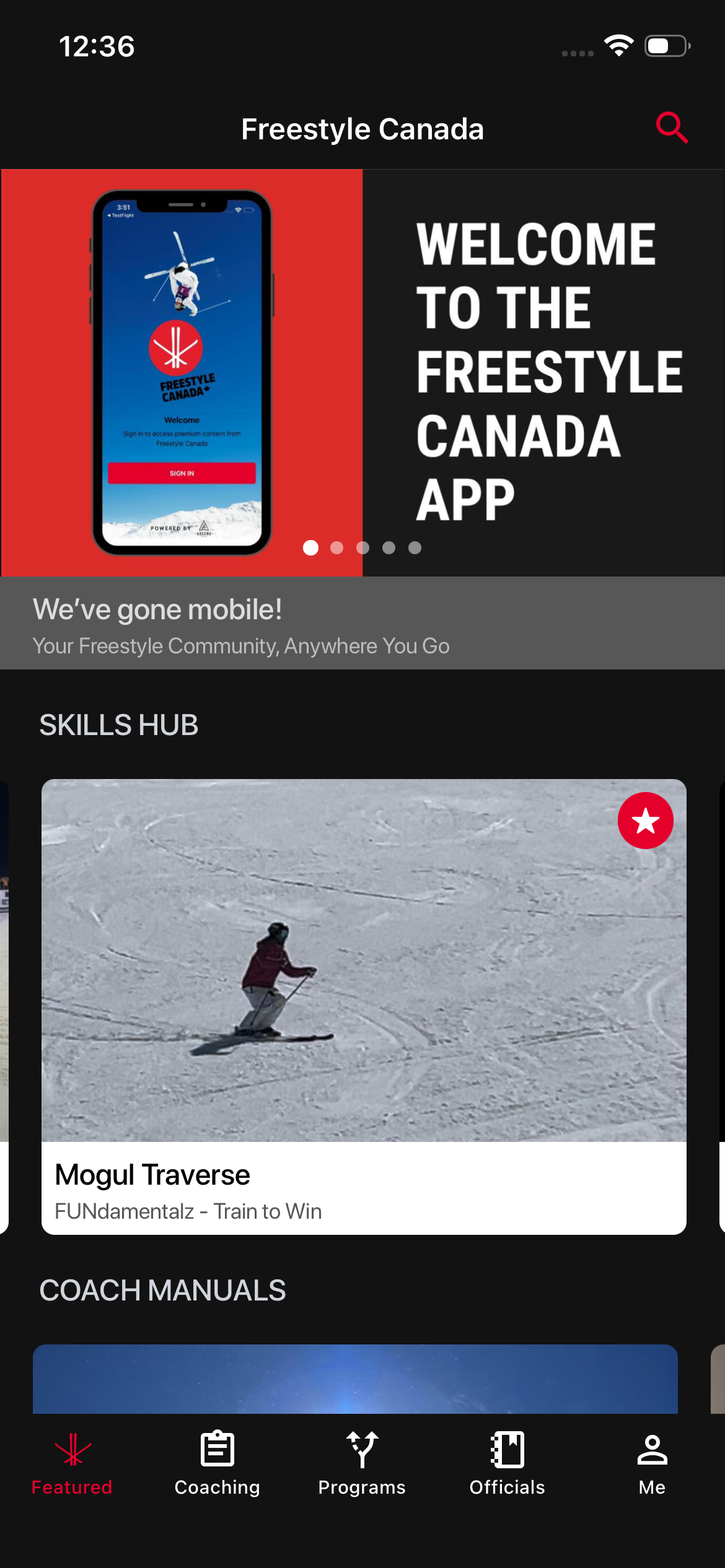This screenshot has width=725, height=1568.
Task: Open the welcome banner for the app
Action: coord(362,372)
